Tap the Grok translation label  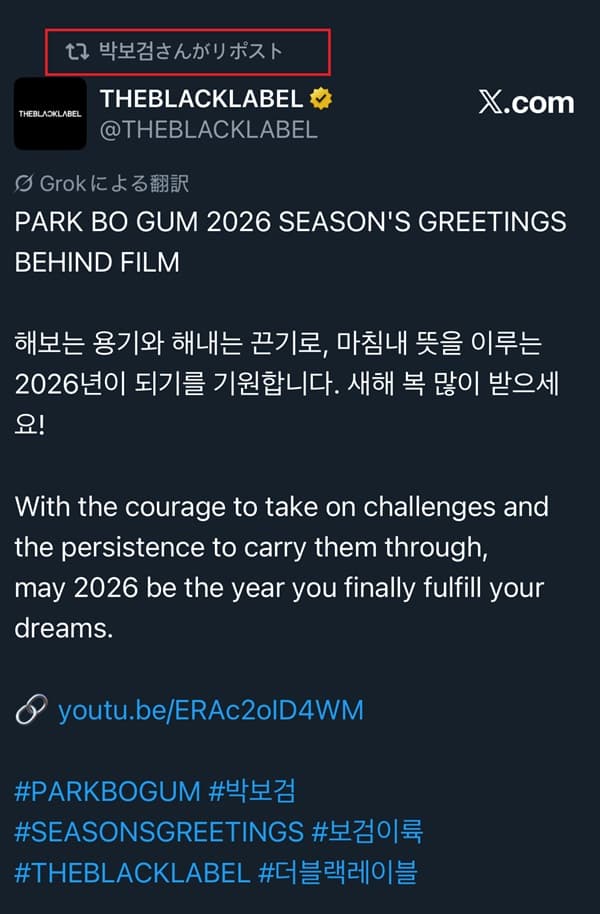[x=102, y=184]
